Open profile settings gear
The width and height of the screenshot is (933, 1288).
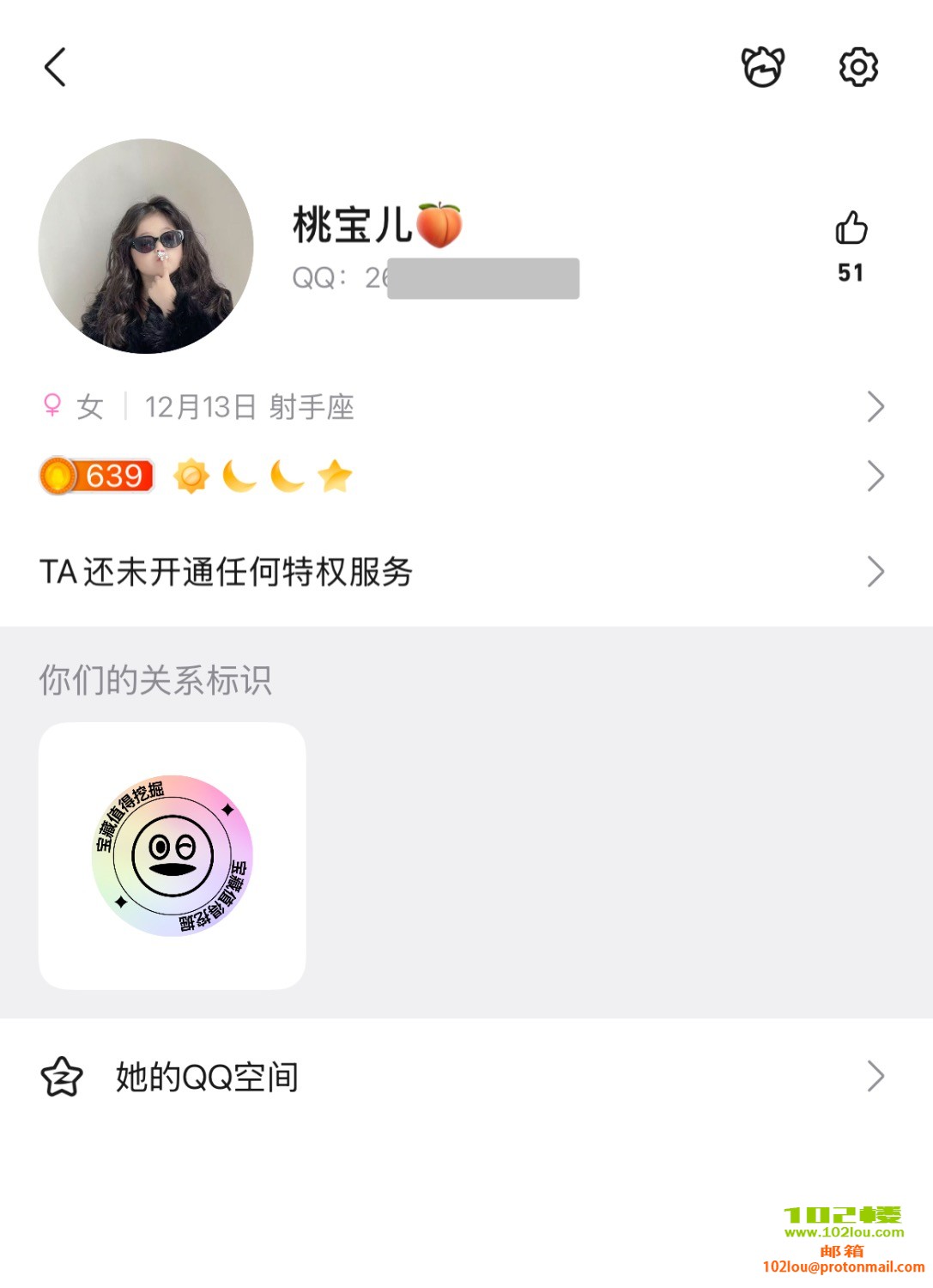tap(858, 67)
